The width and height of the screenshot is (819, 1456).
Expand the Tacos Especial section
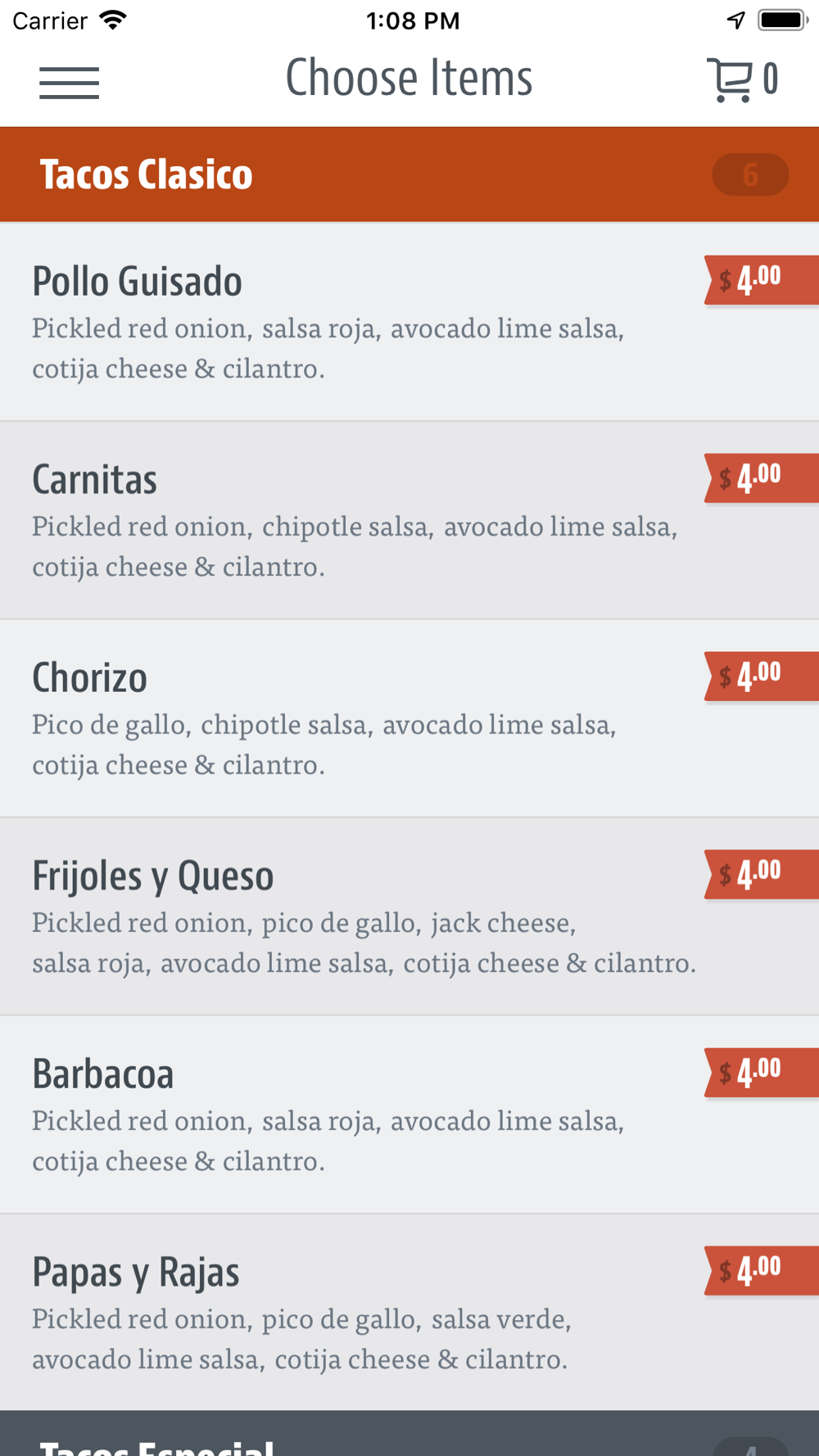point(409,1434)
